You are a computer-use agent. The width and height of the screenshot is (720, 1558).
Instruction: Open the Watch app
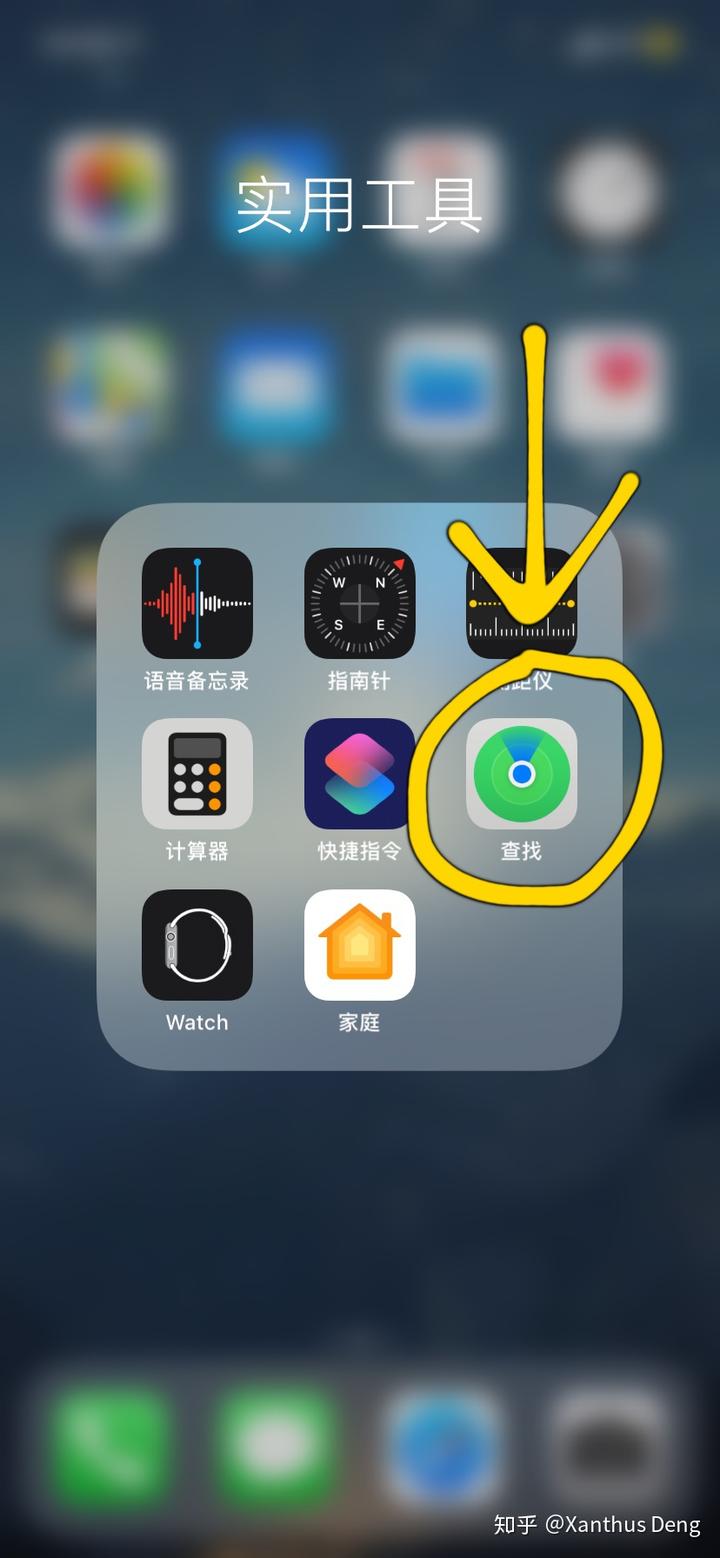tap(197, 945)
